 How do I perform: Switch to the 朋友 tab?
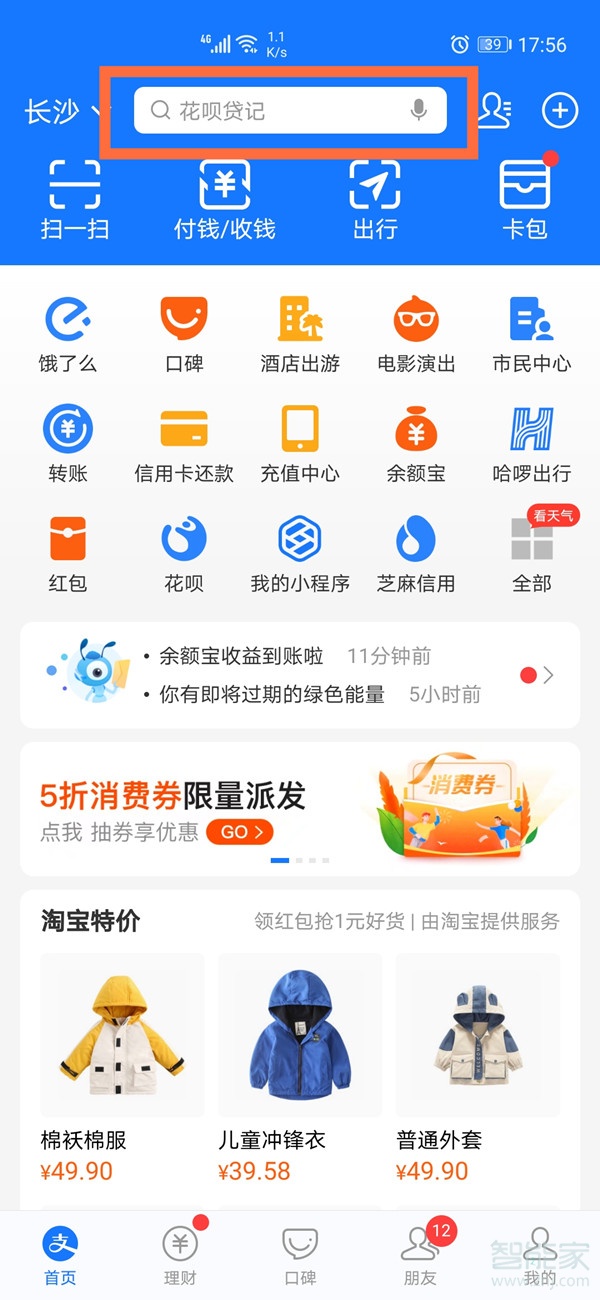click(420, 1256)
